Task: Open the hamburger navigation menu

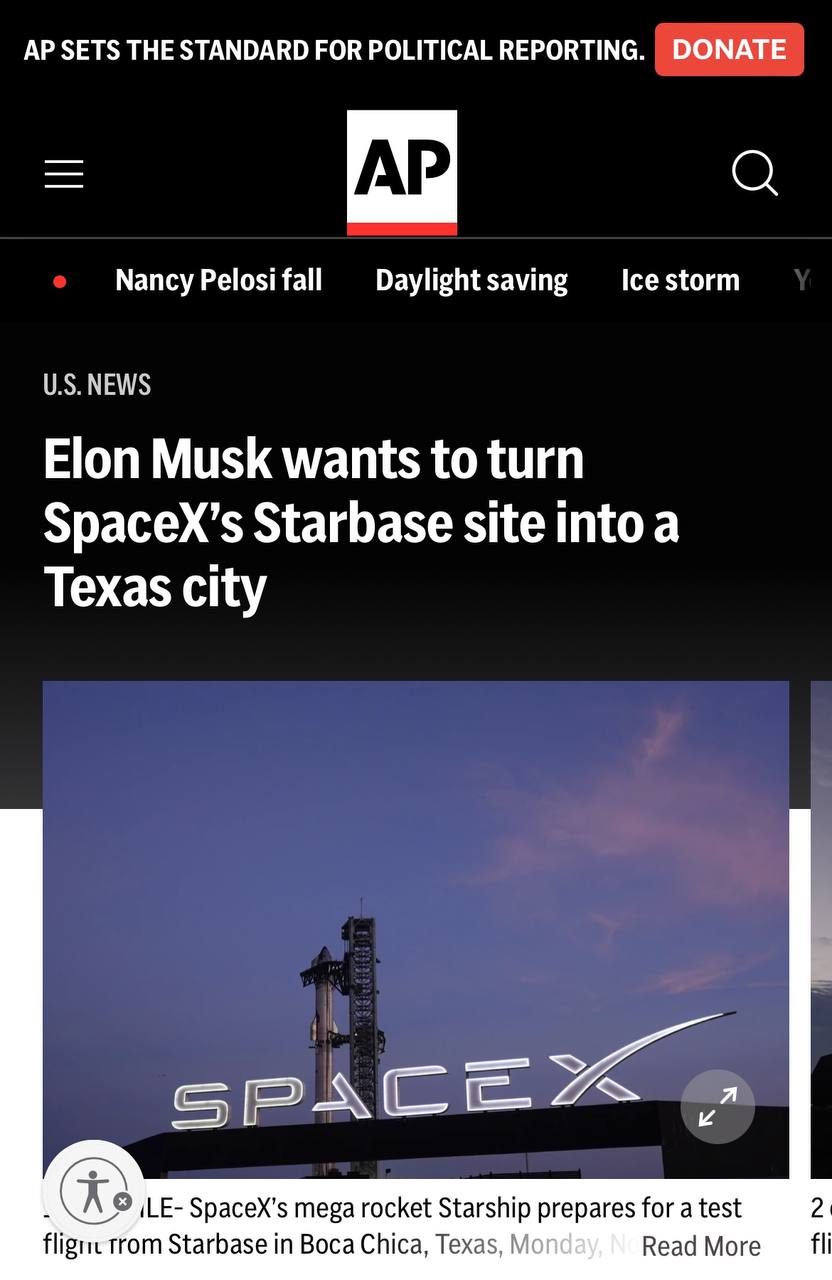Action: (x=64, y=174)
